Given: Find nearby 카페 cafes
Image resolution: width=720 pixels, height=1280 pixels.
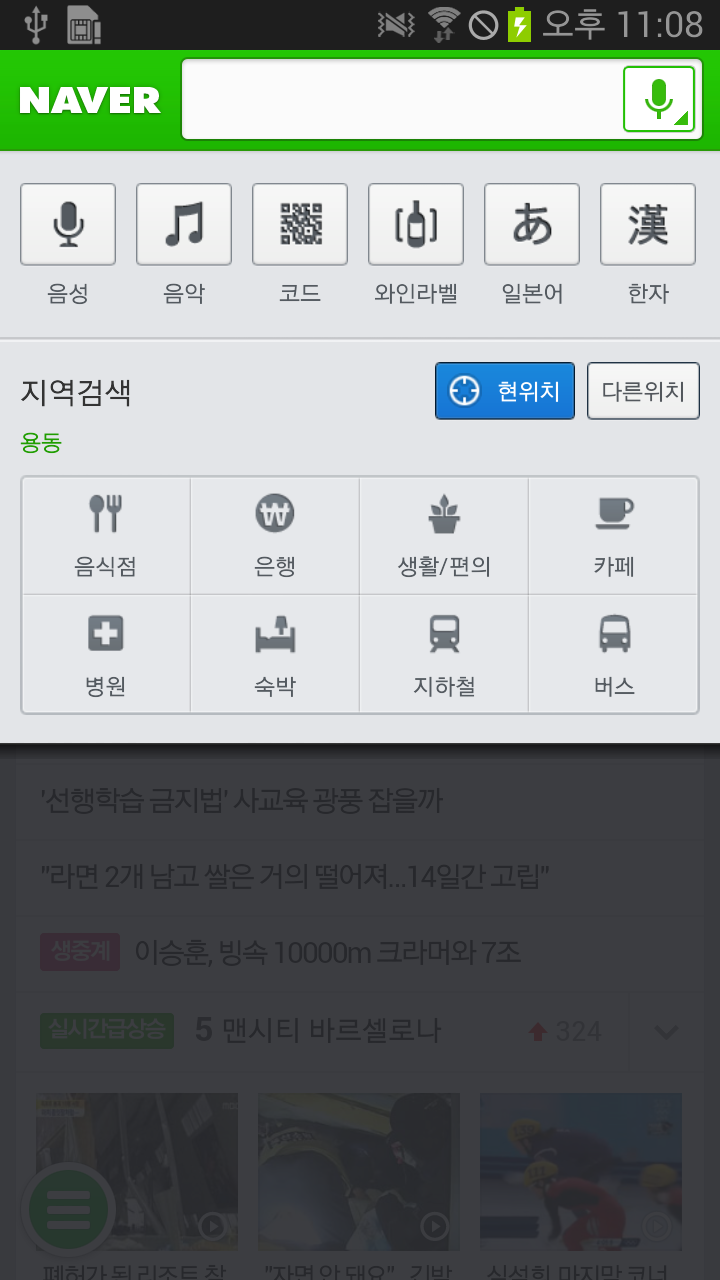Looking at the screenshot, I should tap(613, 537).
